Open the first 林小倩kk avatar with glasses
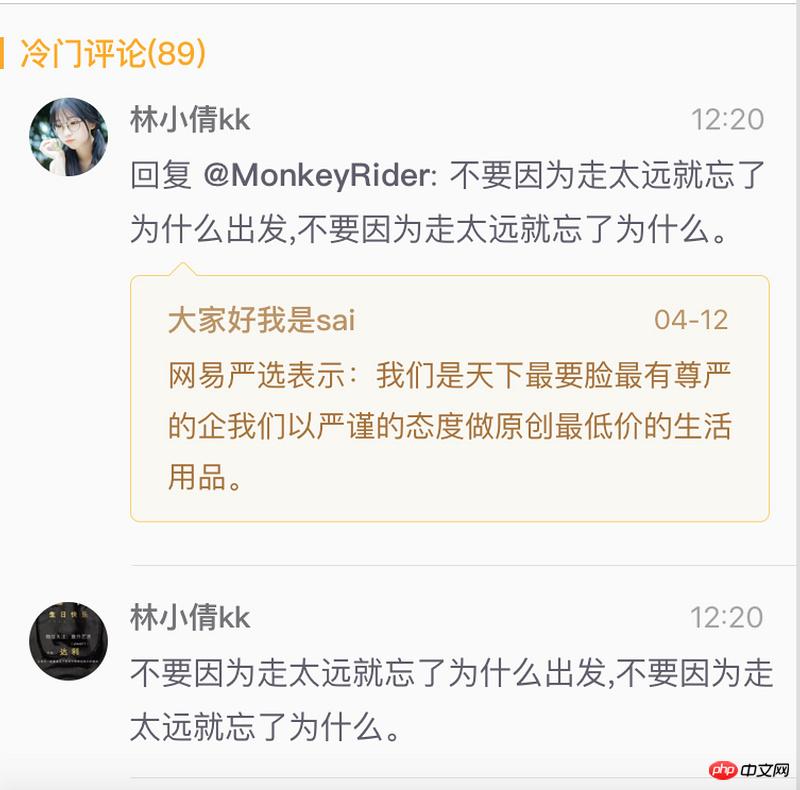This screenshot has width=800, height=790. 68,137
